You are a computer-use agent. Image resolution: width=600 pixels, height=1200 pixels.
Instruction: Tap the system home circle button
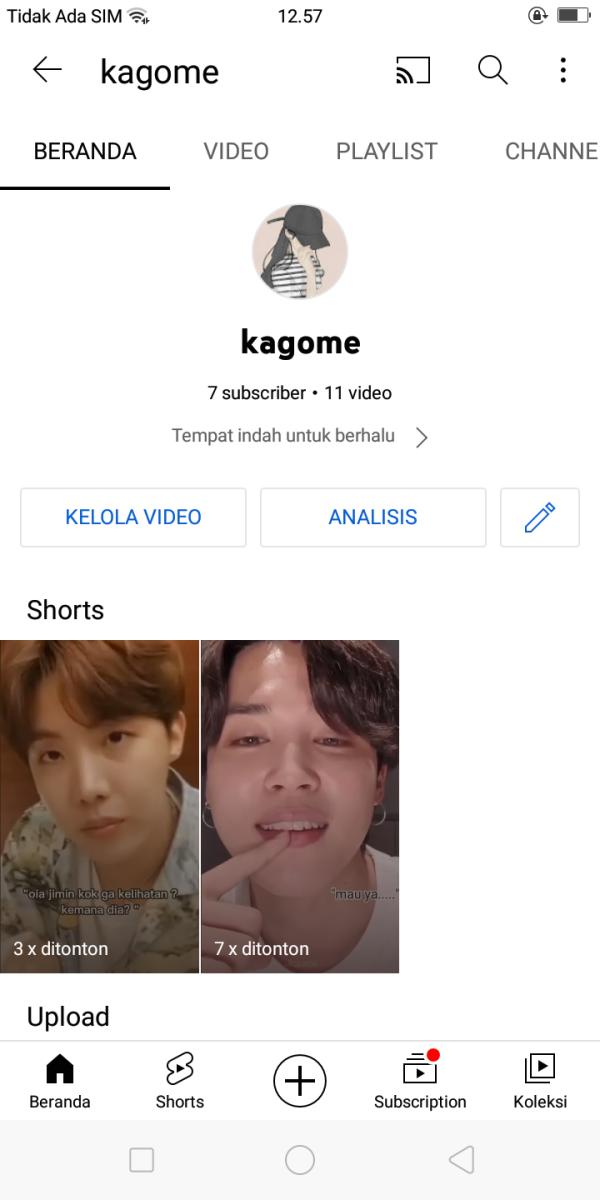[300, 1160]
